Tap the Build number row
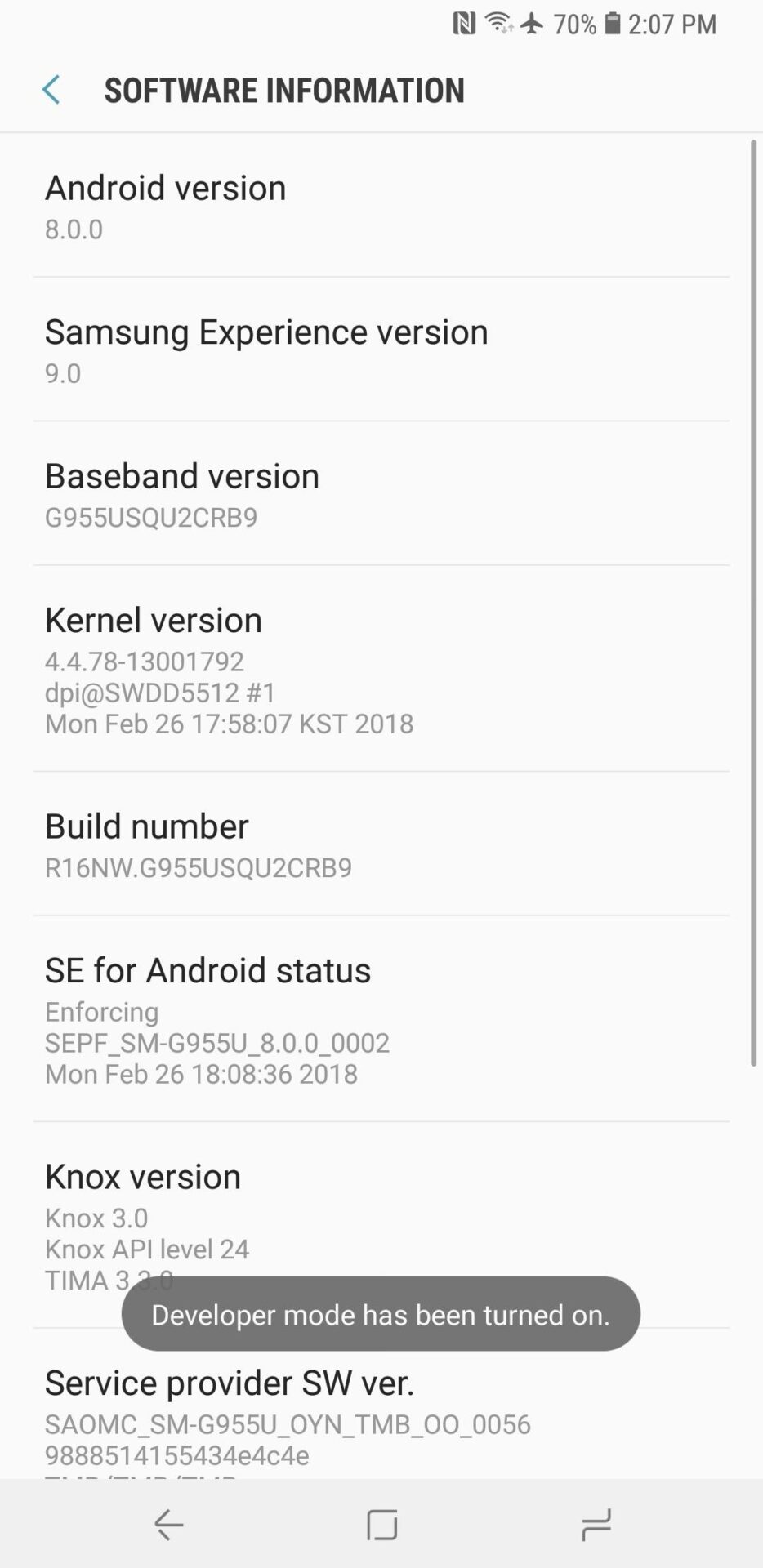 click(381, 844)
